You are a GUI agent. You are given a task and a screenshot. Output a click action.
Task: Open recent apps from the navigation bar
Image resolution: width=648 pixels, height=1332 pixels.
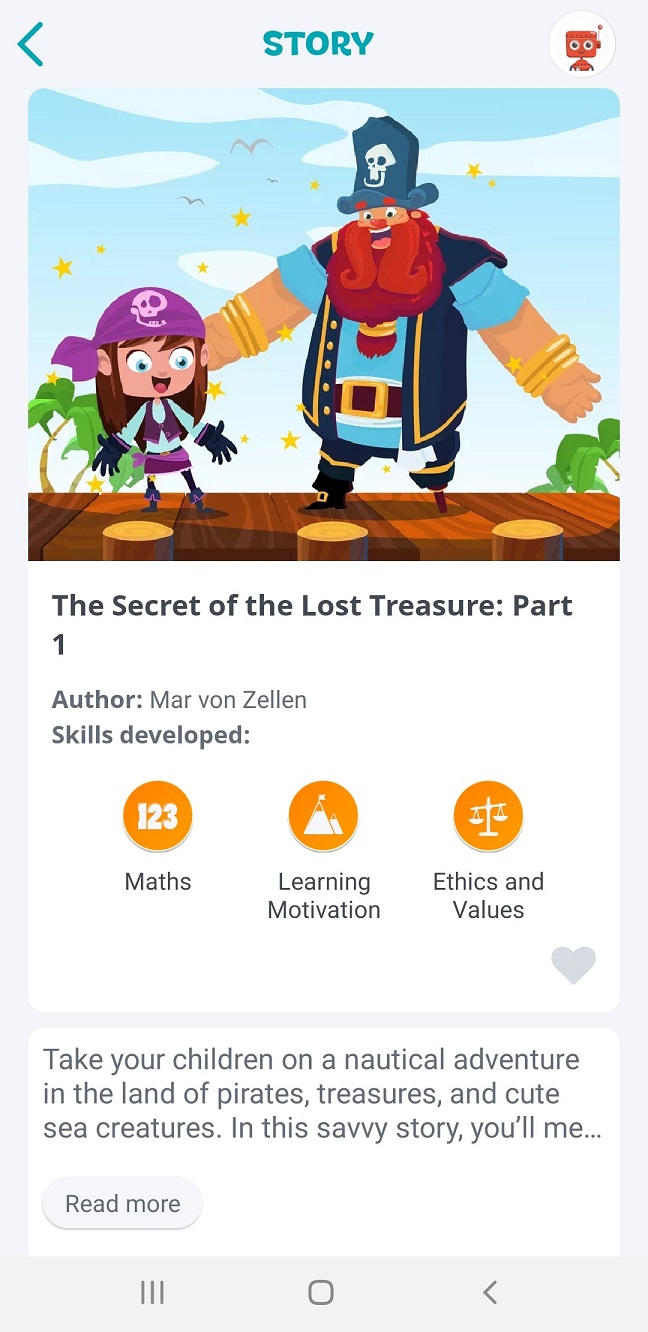click(x=152, y=1292)
